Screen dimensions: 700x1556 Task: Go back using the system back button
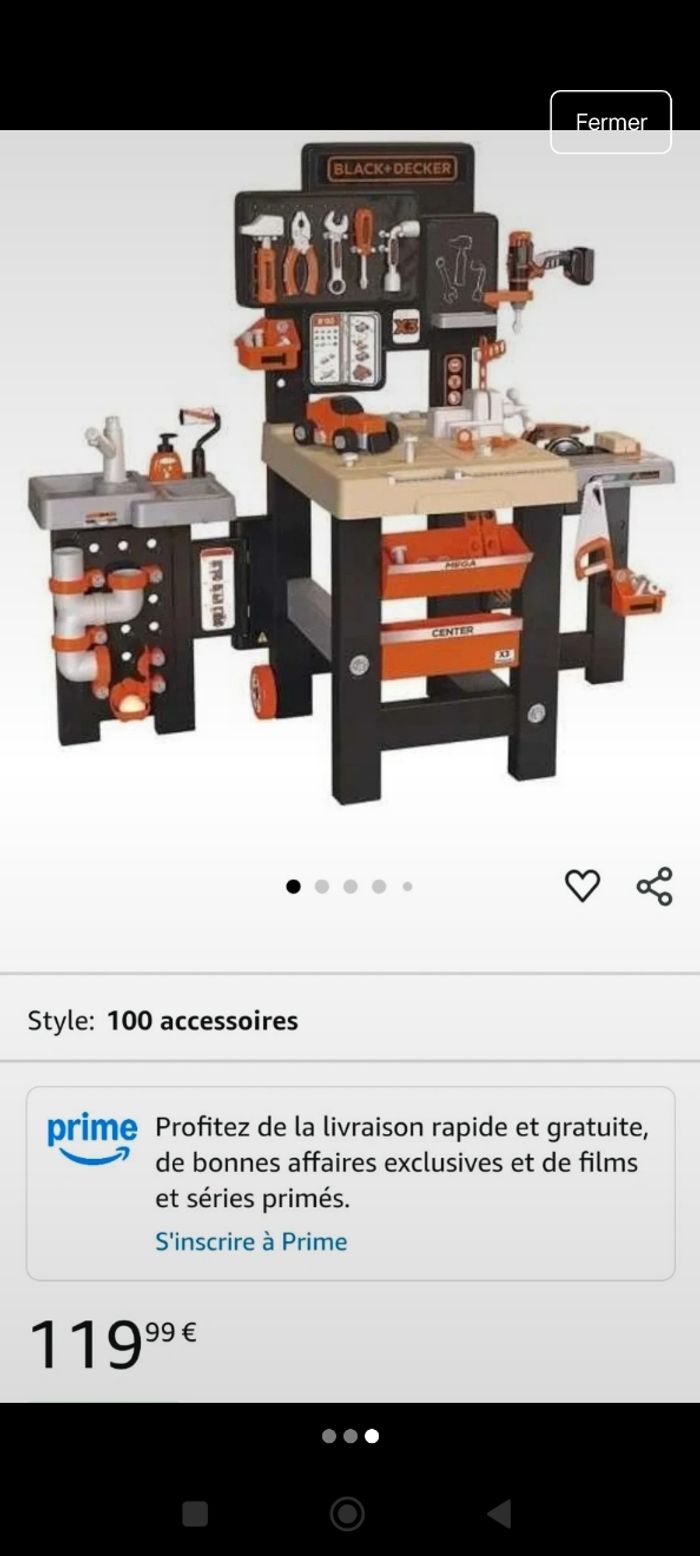click(x=500, y=1513)
